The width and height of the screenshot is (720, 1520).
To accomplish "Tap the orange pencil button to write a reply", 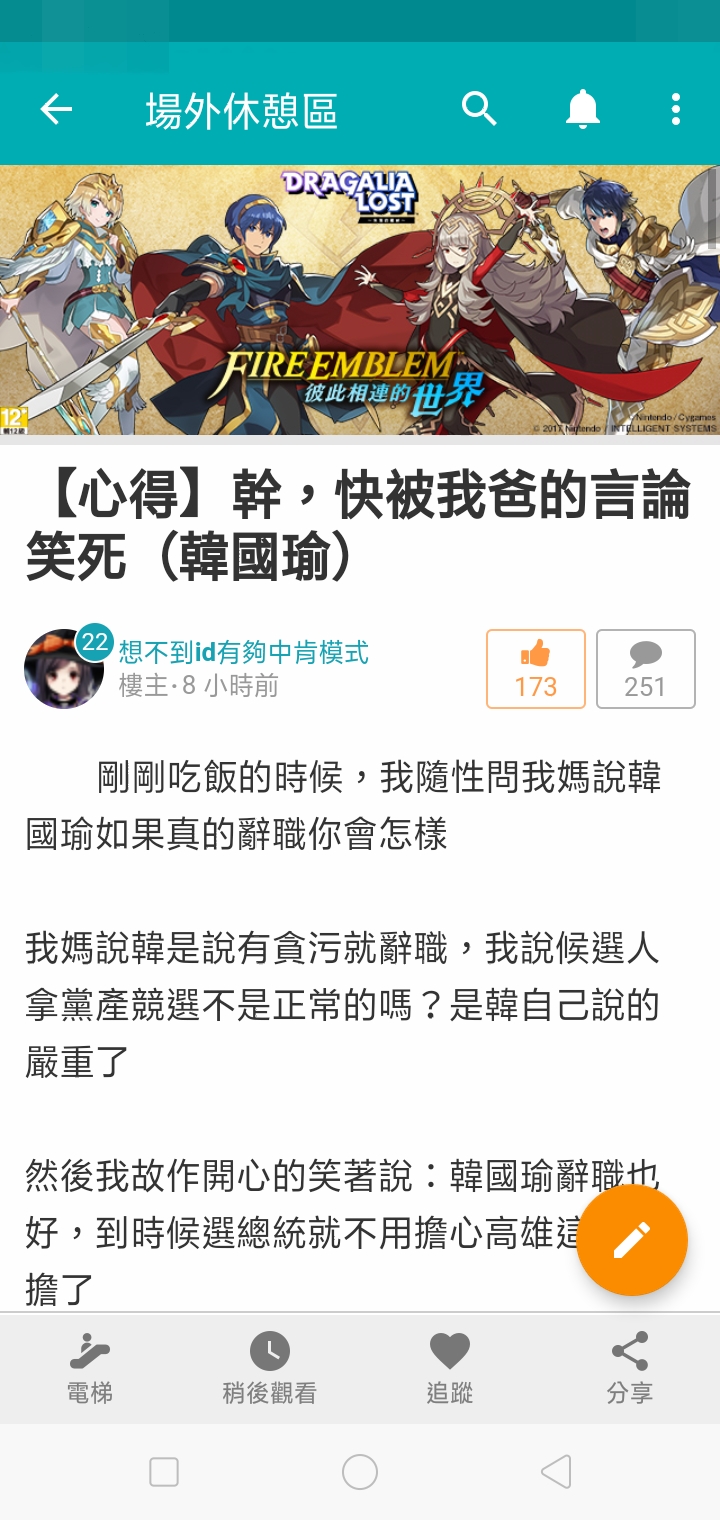I will pyautogui.click(x=632, y=1240).
